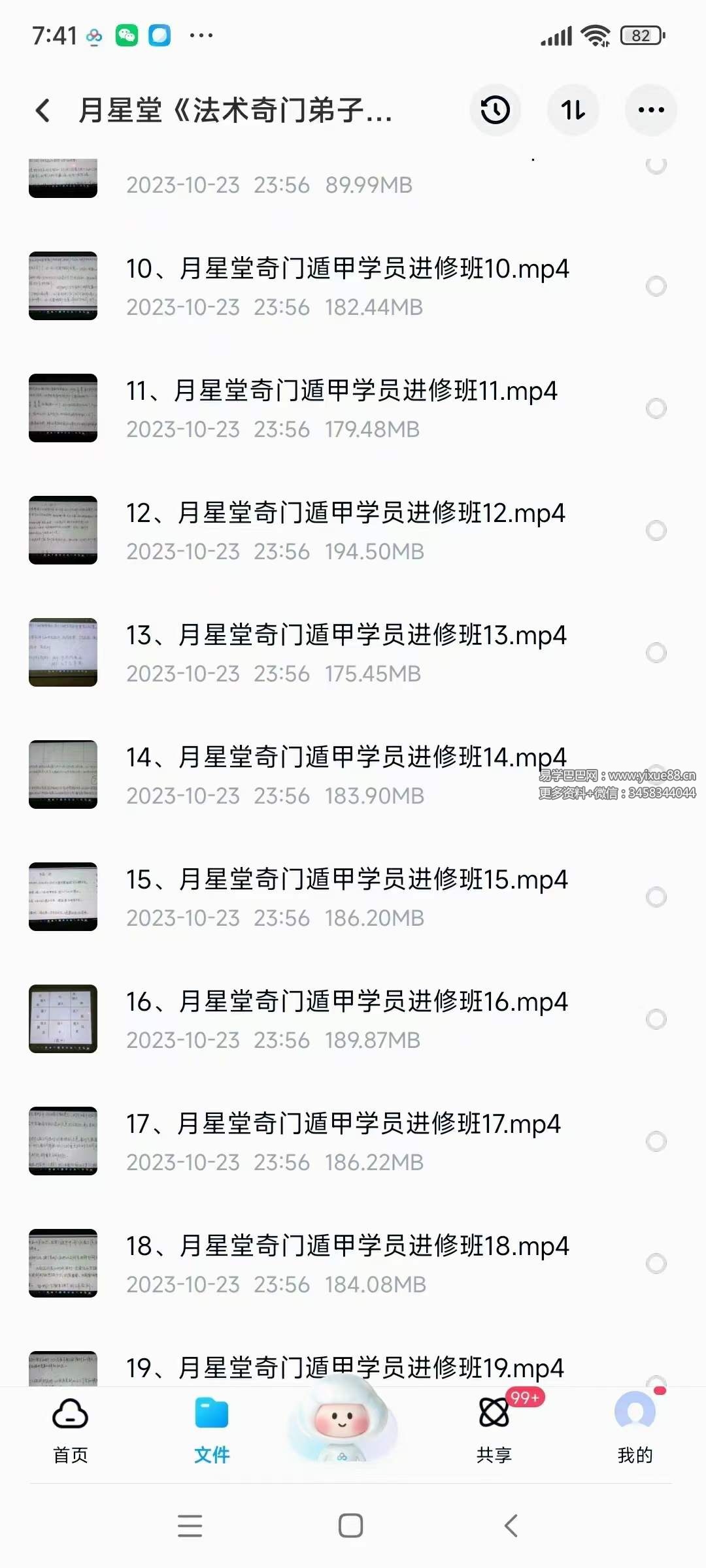Open the recent history clock icon
The height and width of the screenshot is (1568, 706).
click(x=495, y=110)
